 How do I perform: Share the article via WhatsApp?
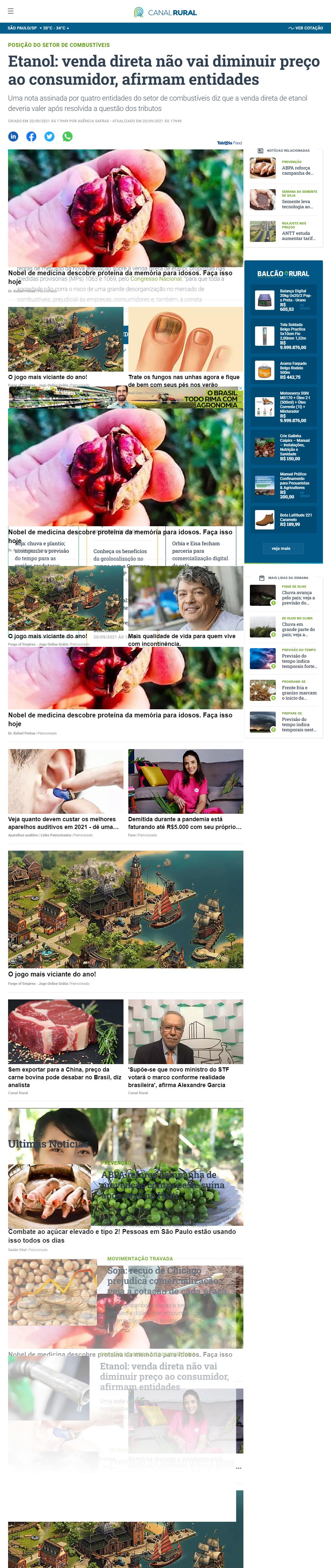coord(68,136)
